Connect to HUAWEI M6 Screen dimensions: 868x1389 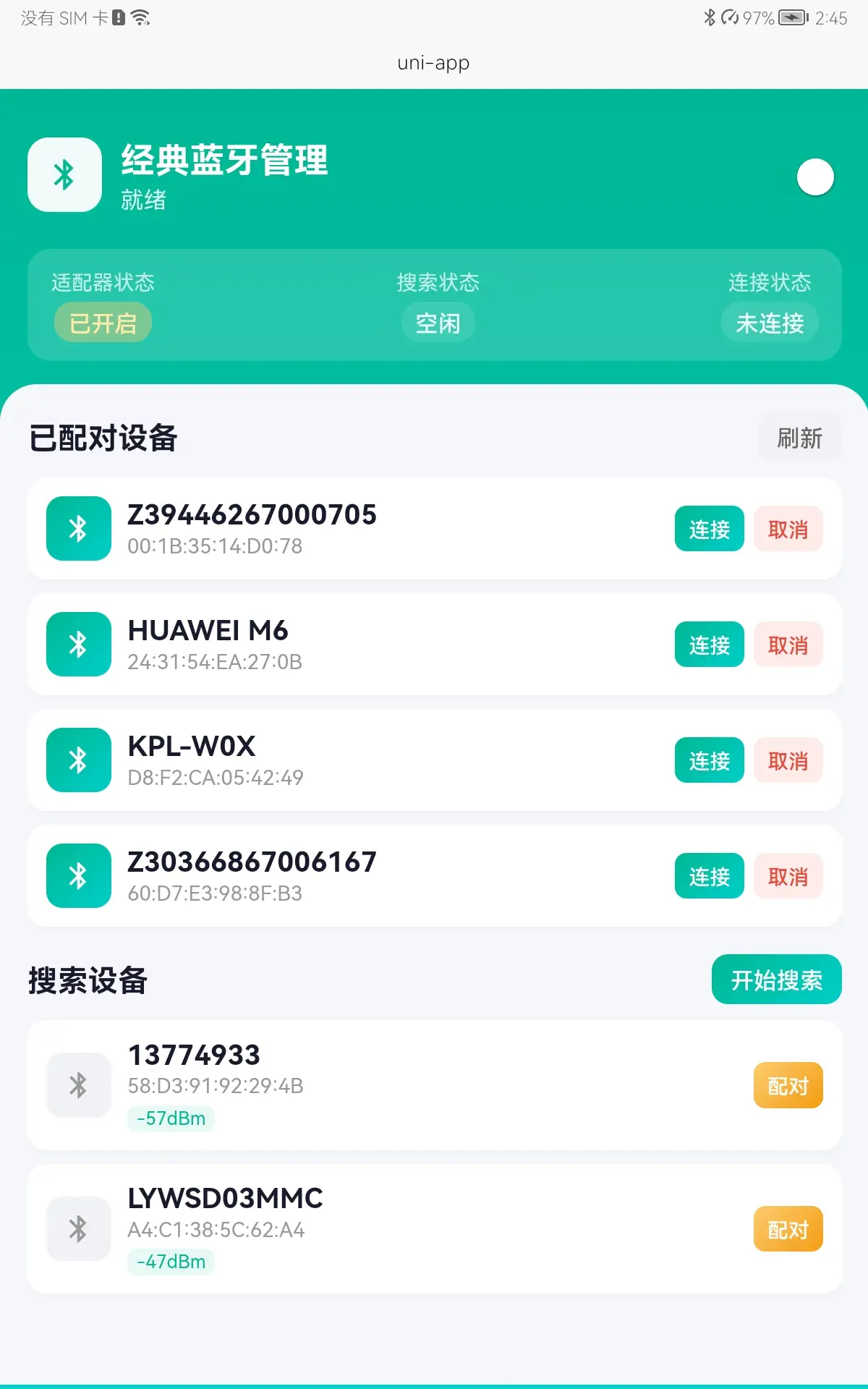709,645
